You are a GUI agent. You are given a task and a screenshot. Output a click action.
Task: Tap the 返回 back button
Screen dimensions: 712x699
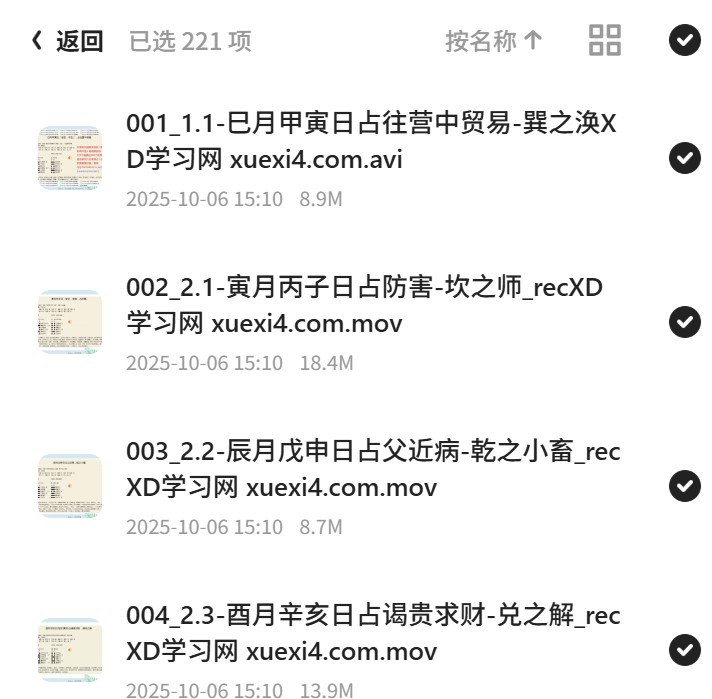pyautogui.click(x=67, y=41)
